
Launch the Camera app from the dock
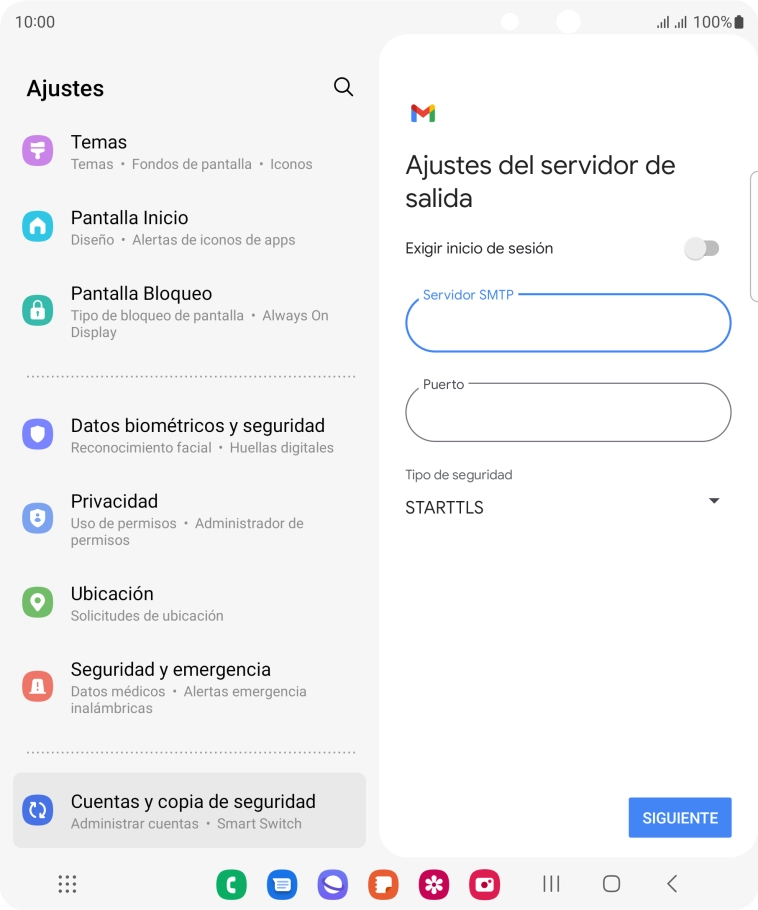coord(484,884)
